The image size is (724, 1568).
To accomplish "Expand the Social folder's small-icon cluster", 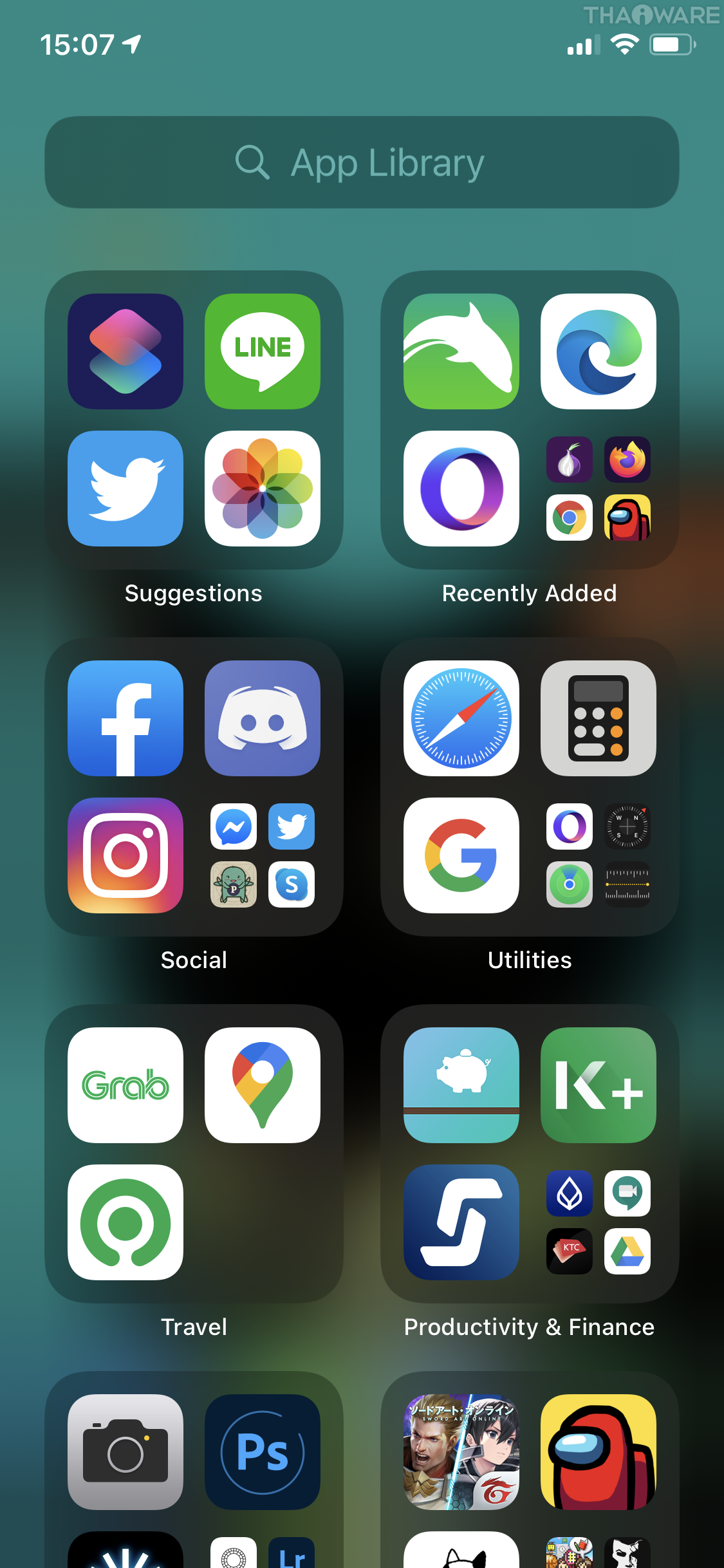I will [263, 855].
